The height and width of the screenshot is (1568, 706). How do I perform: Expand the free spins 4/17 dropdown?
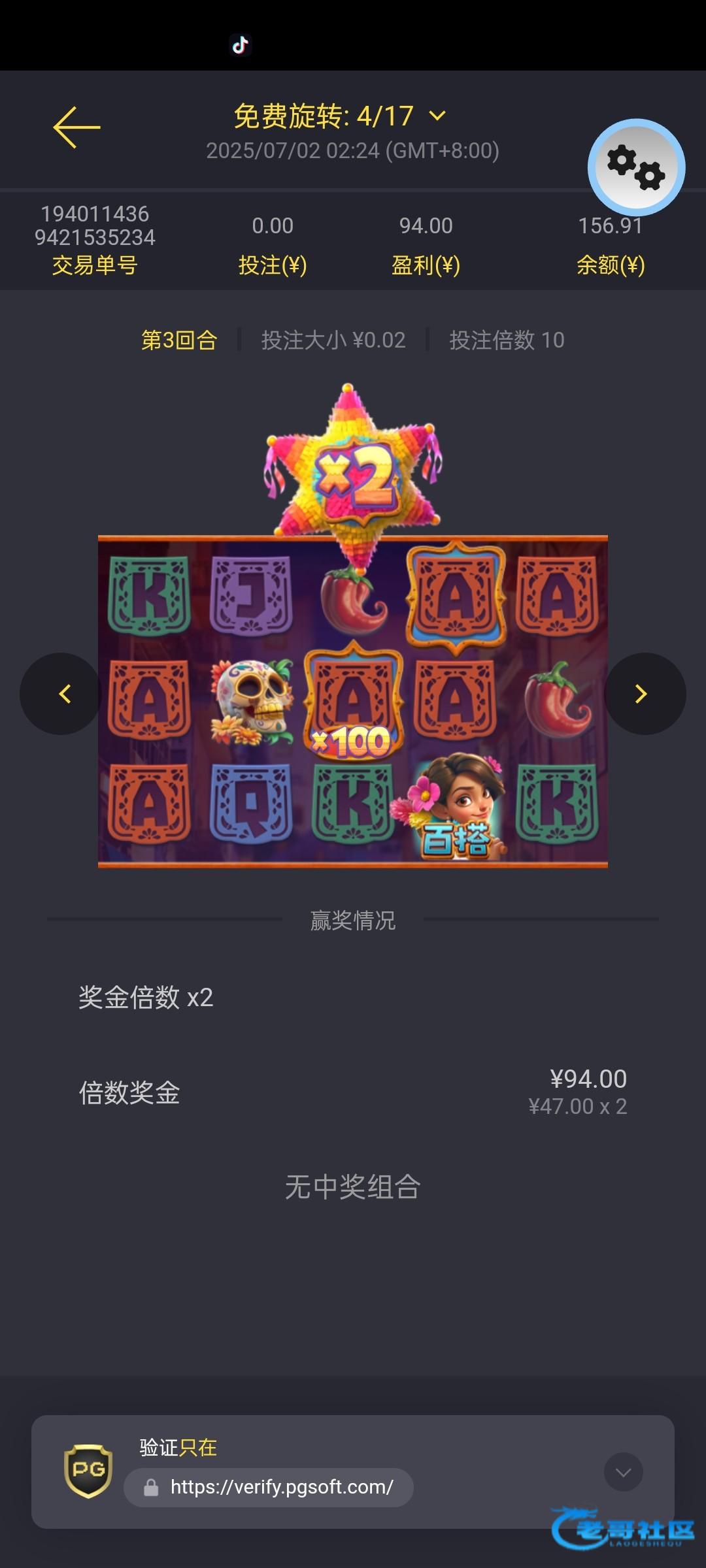tap(437, 116)
